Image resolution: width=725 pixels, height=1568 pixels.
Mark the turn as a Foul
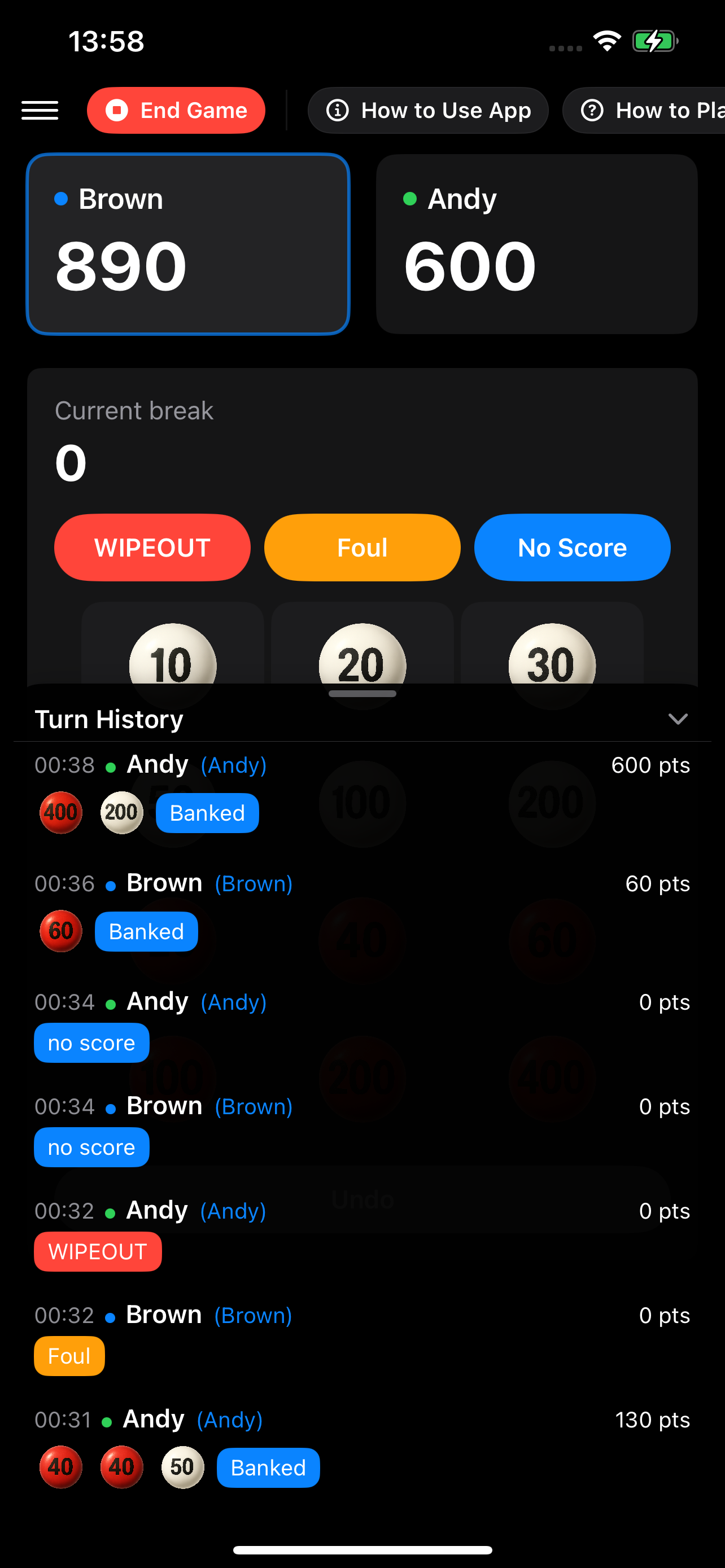tap(362, 547)
